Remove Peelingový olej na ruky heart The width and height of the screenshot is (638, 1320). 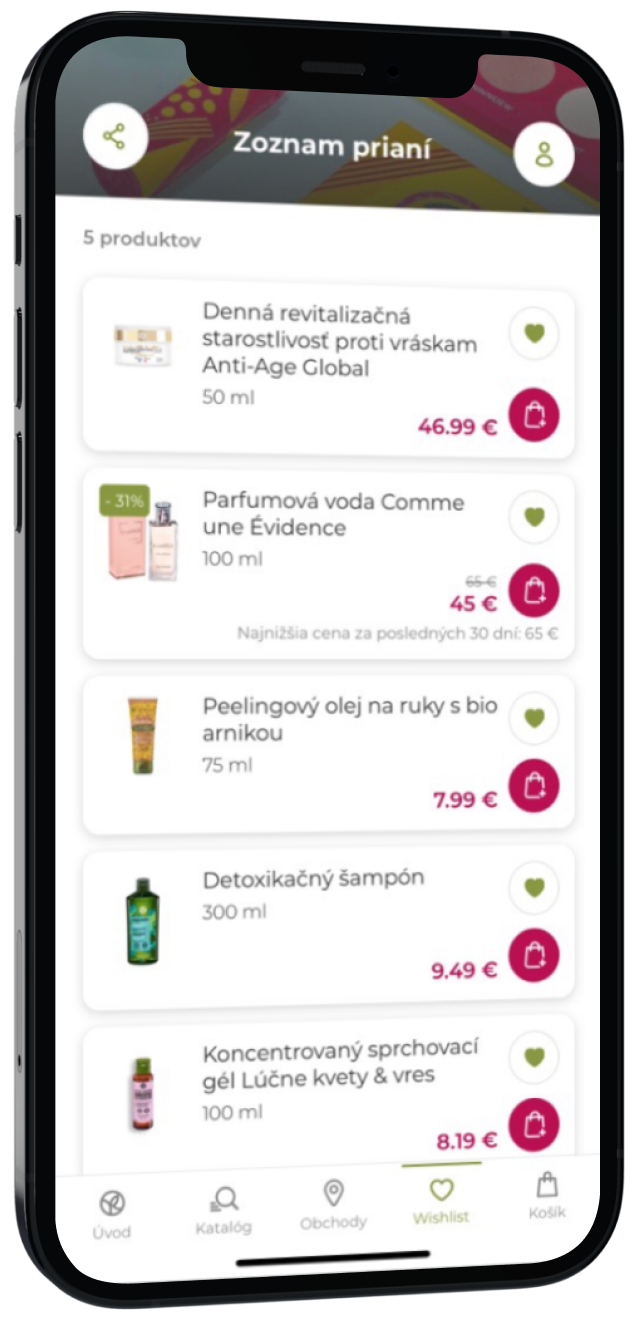tap(534, 717)
